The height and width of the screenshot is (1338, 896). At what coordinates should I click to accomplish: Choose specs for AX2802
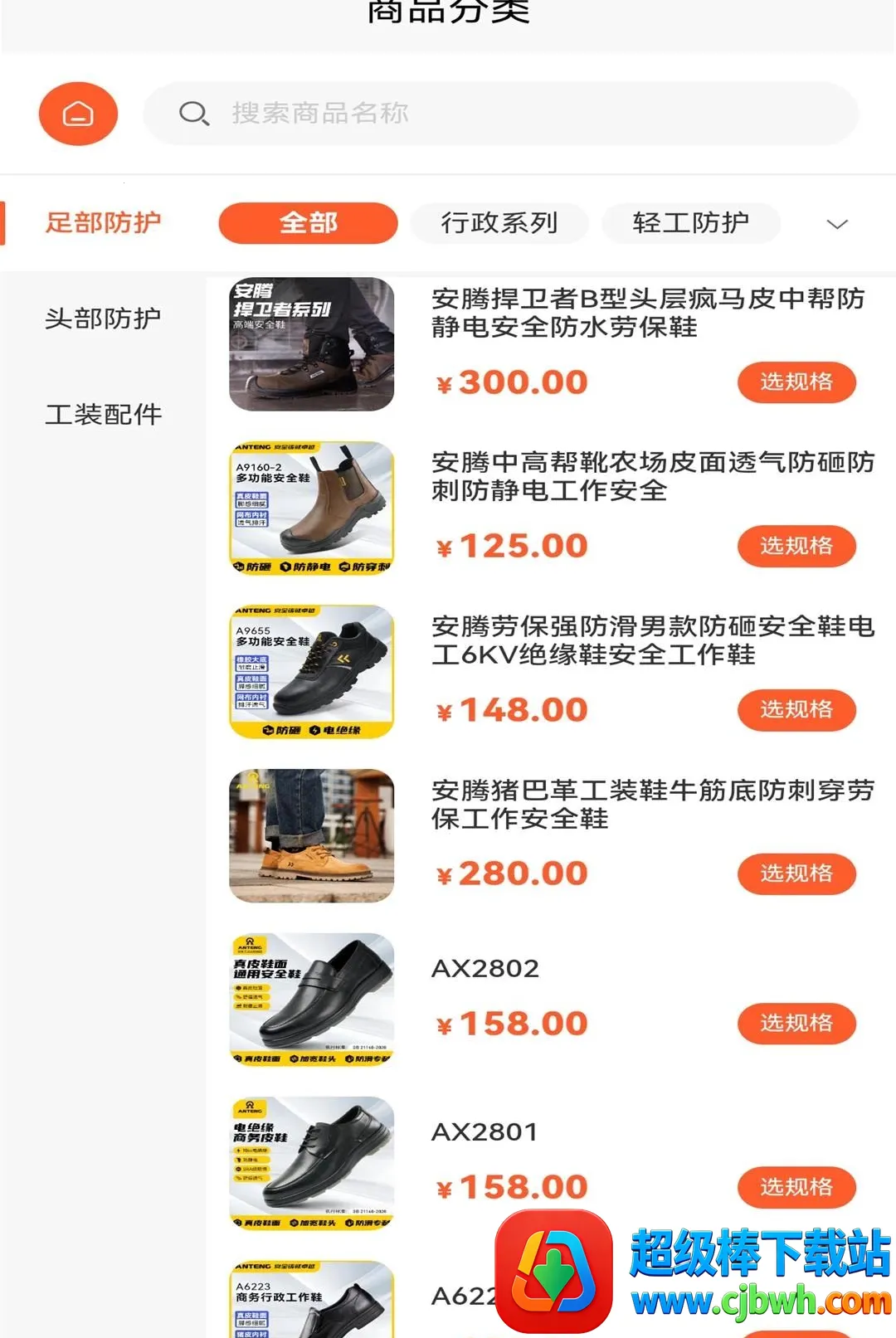(796, 1024)
